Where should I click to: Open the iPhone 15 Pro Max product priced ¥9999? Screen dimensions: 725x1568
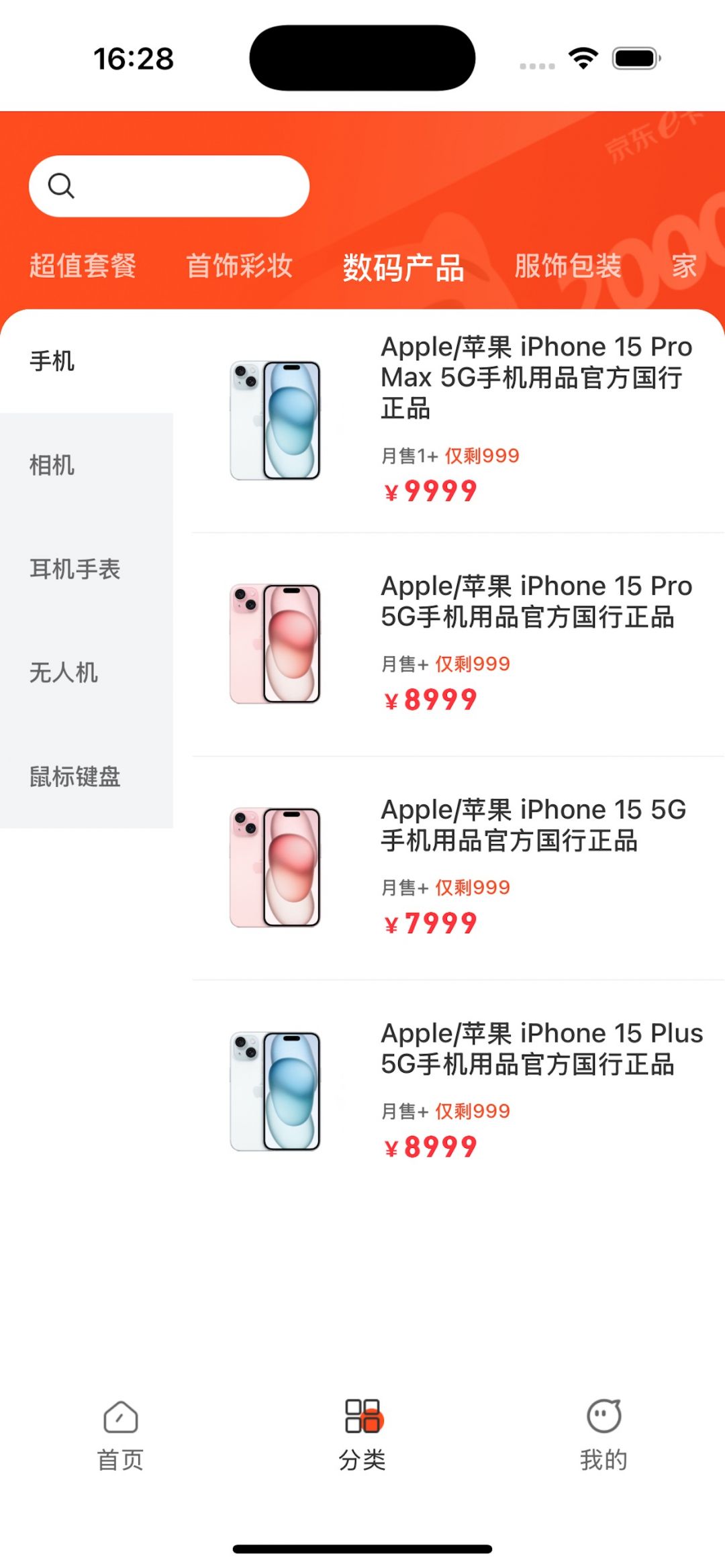[x=458, y=421]
